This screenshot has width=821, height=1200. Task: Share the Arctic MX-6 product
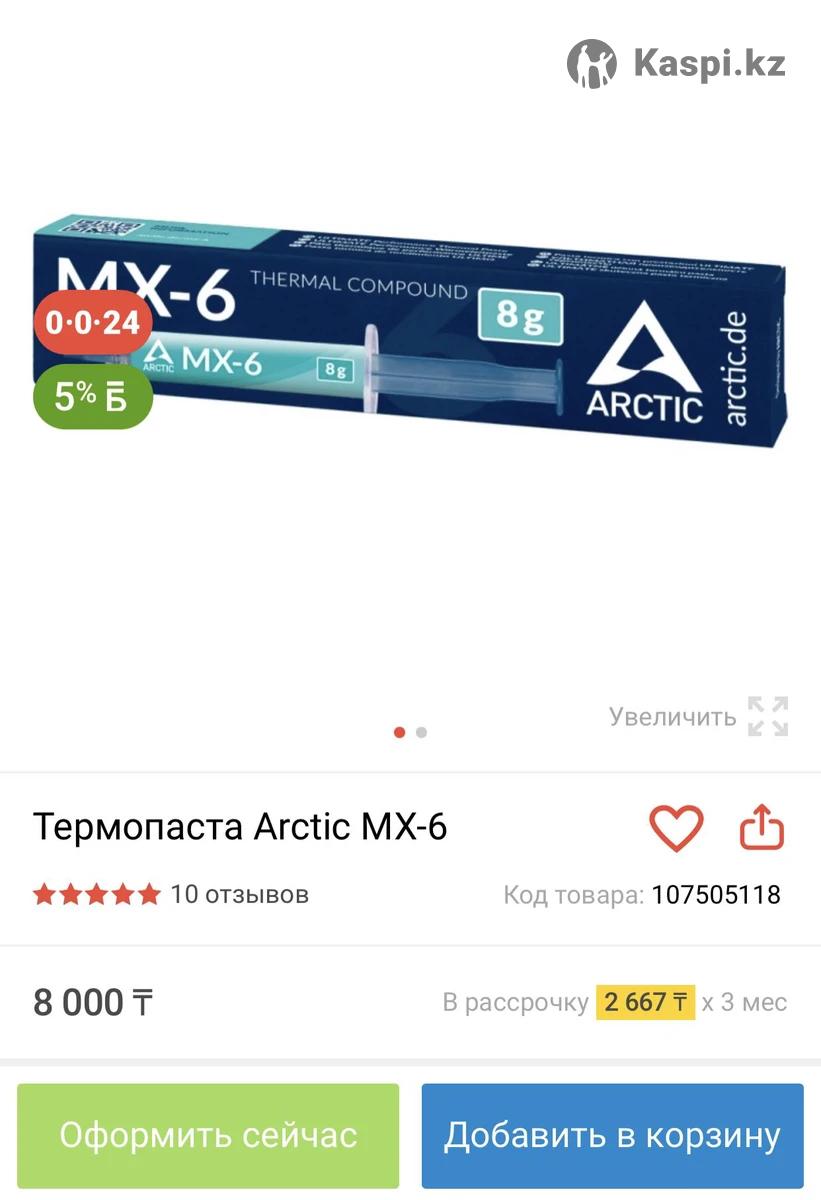tap(762, 828)
